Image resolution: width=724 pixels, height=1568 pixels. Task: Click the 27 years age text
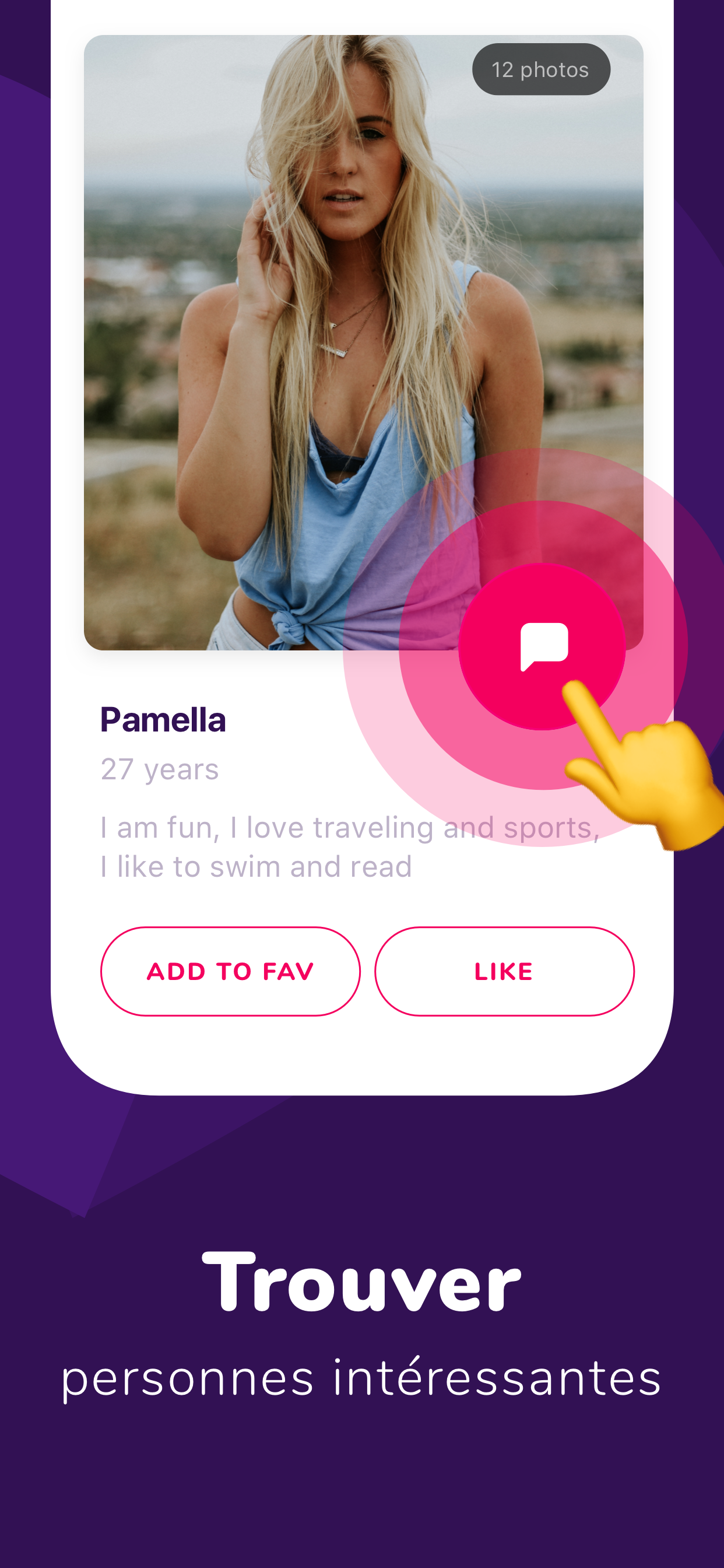click(x=159, y=769)
